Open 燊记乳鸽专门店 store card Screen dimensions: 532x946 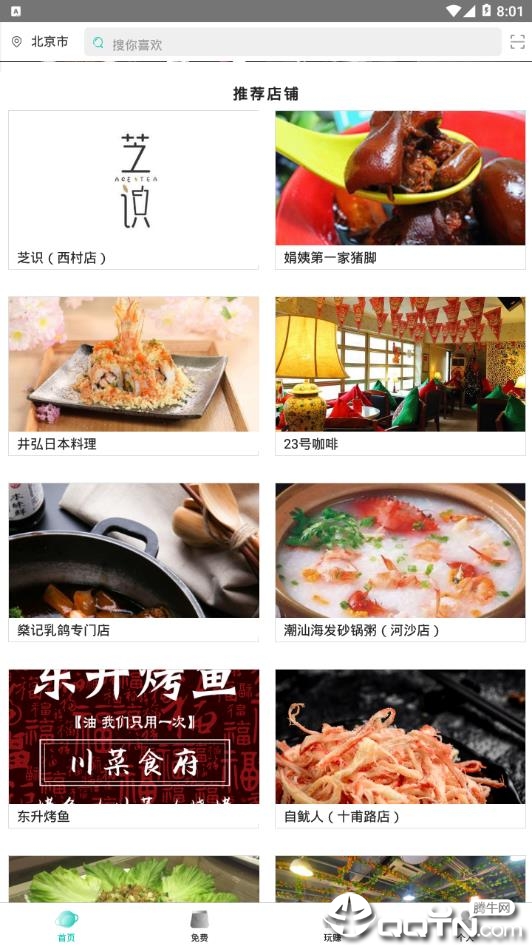coord(133,562)
